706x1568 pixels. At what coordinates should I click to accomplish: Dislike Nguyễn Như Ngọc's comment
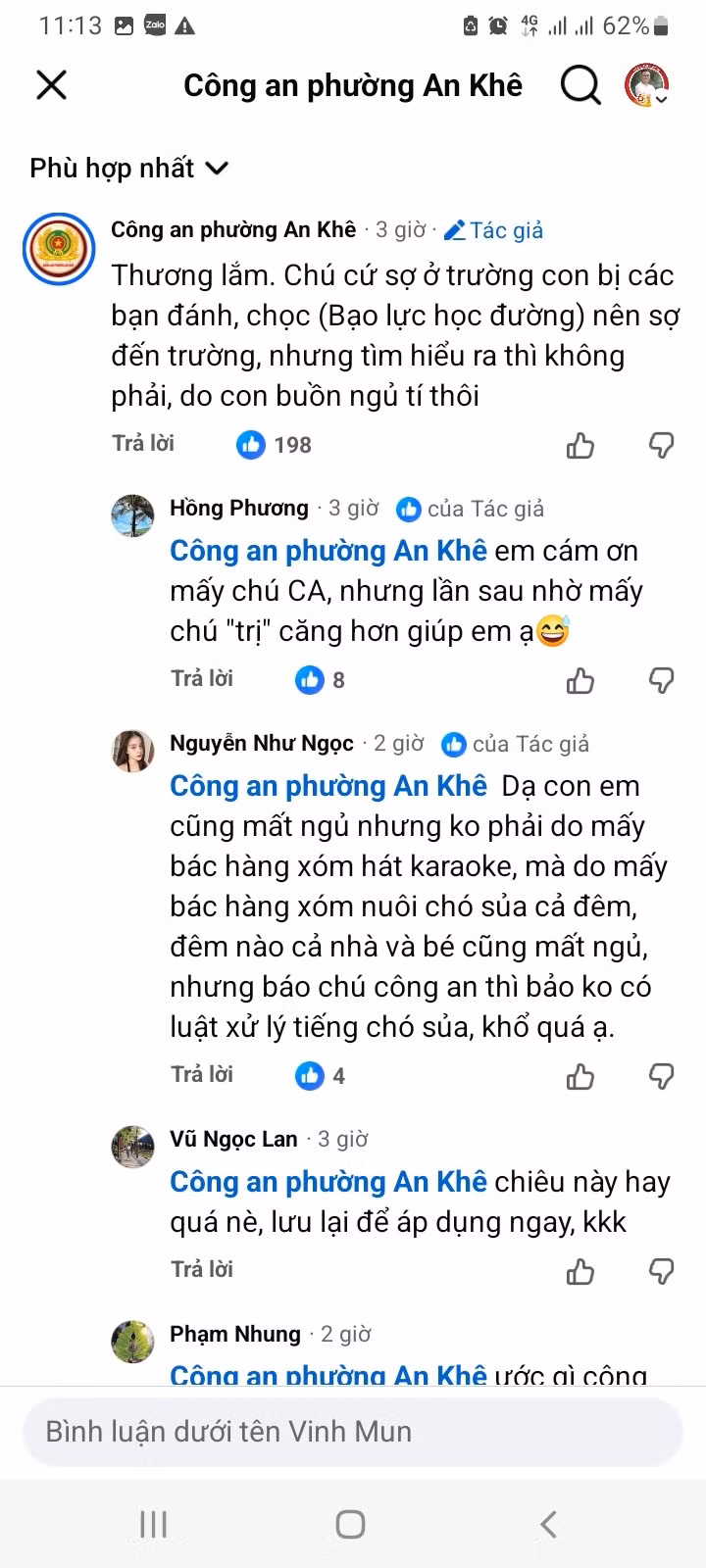(x=662, y=1077)
